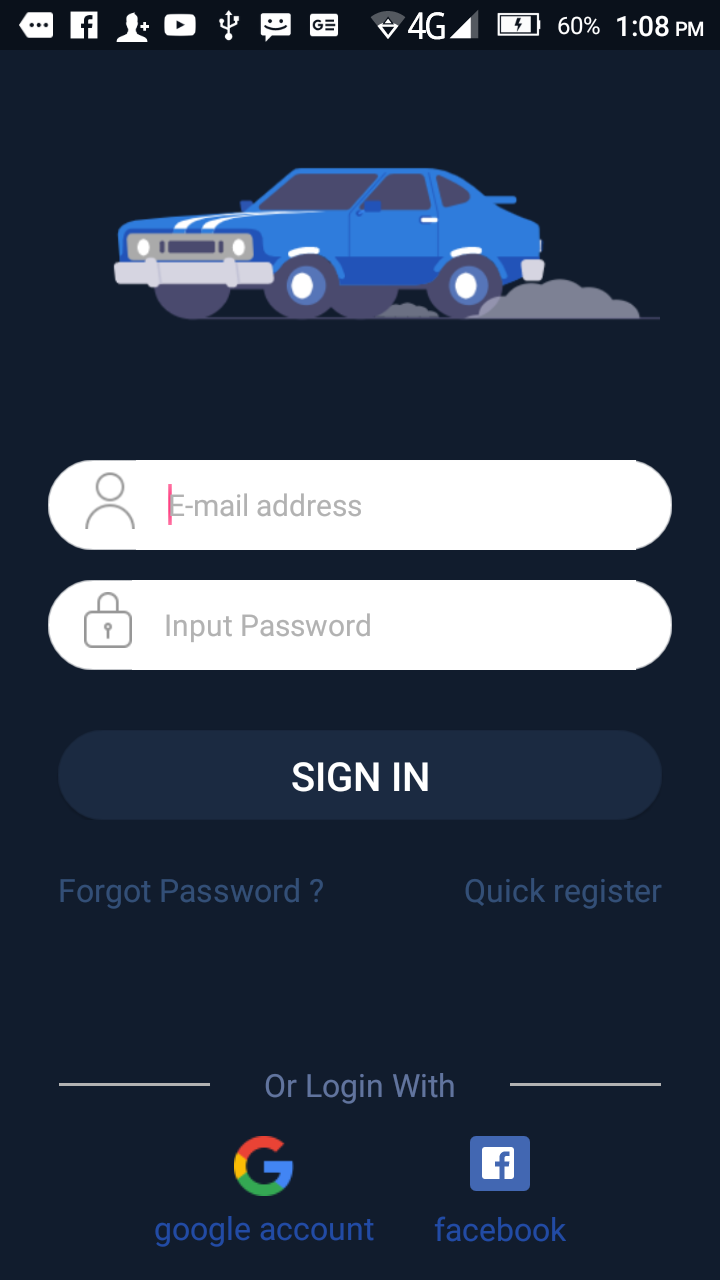Select Quick register
Image resolution: width=720 pixels, height=1280 pixels.
point(562,890)
